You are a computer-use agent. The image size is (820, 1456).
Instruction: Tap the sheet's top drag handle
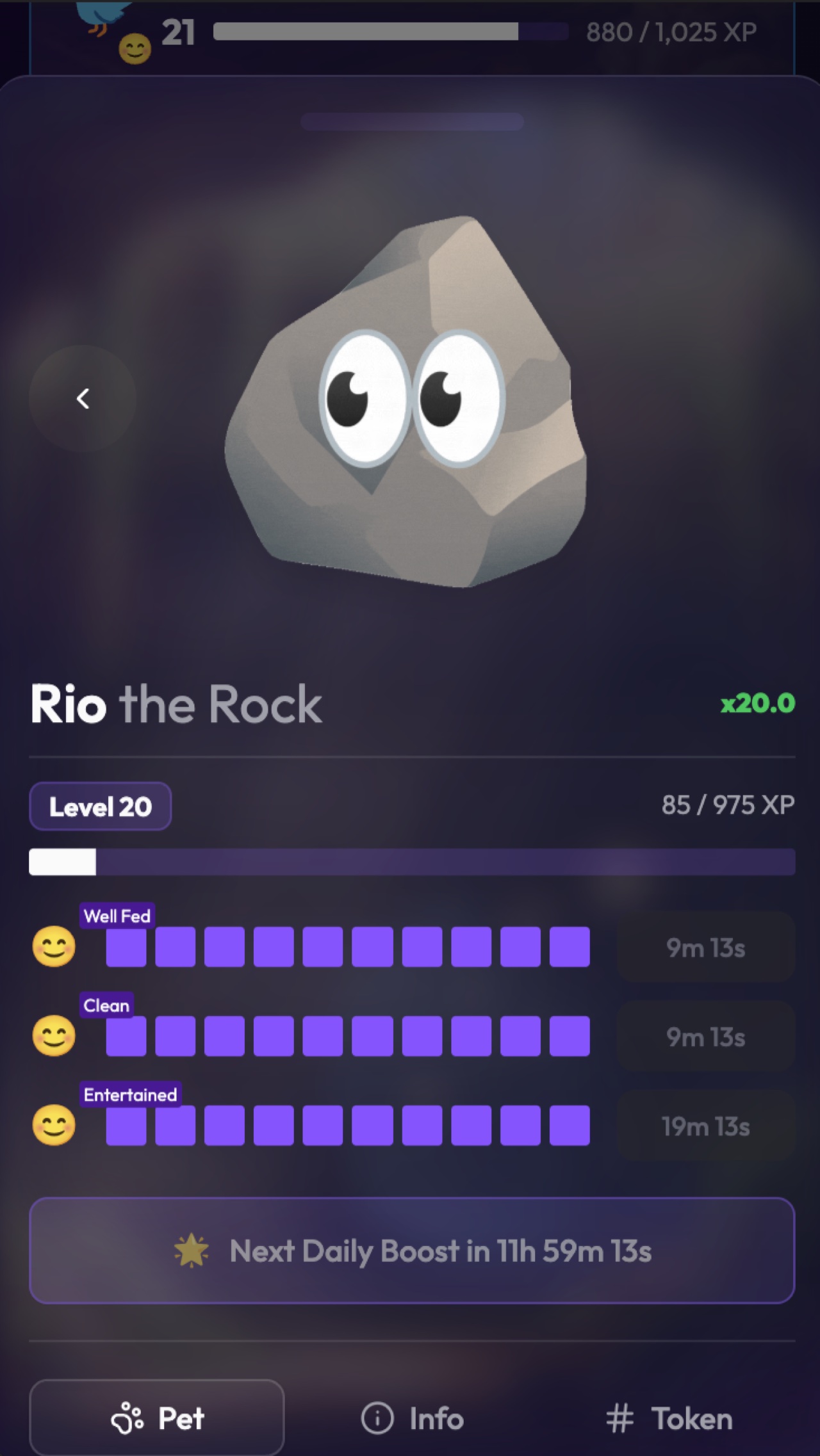(412, 122)
